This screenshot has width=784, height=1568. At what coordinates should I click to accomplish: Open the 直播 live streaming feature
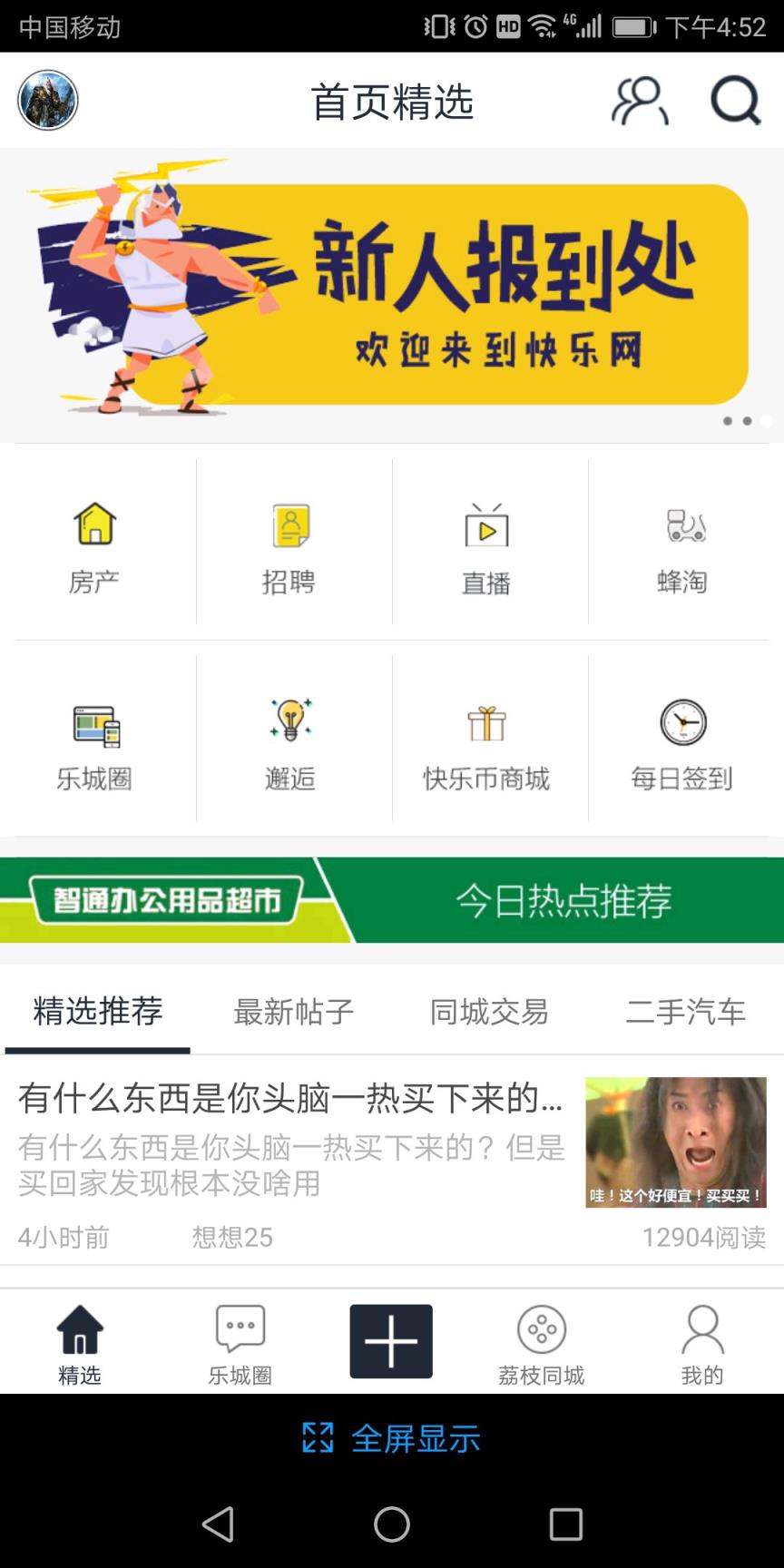tap(488, 542)
